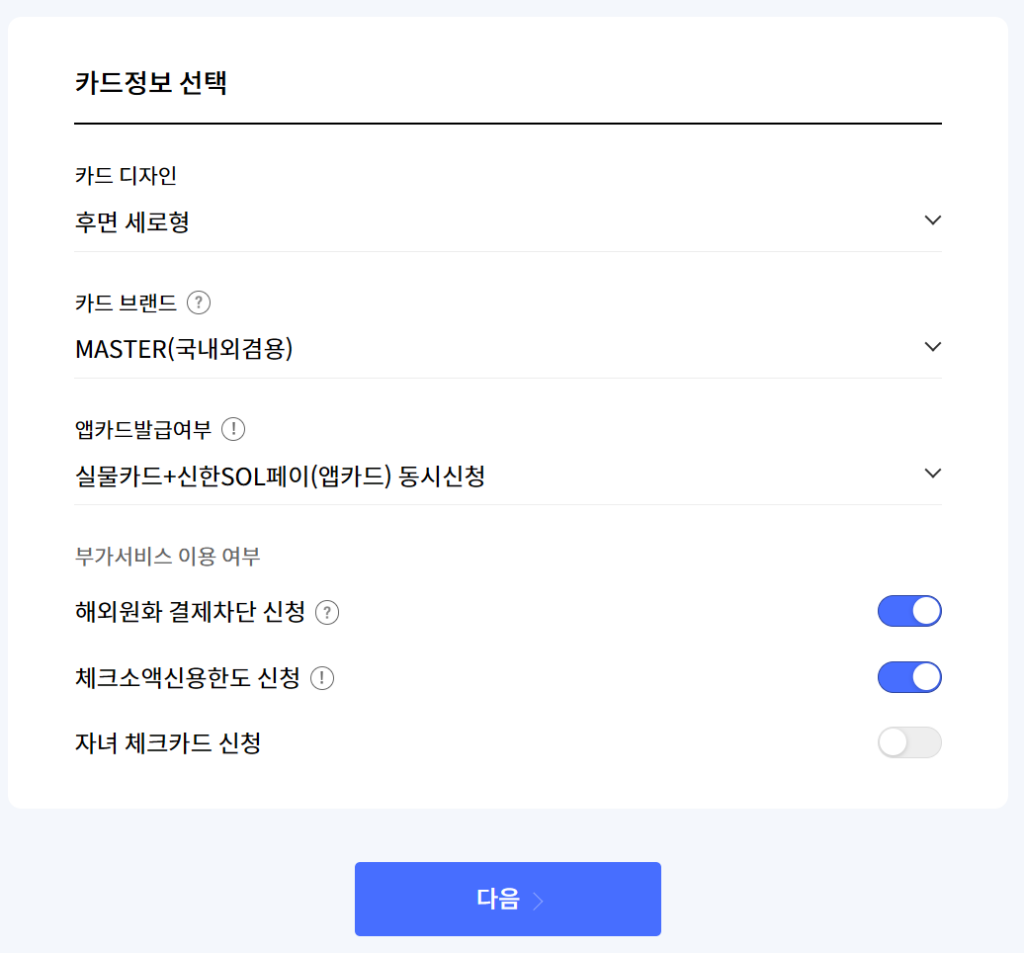Image resolution: width=1024 pixels, height=953 pixels.
Task: Disable 해외원화 결제차단 신청 toggle
Action: (909, 611)
